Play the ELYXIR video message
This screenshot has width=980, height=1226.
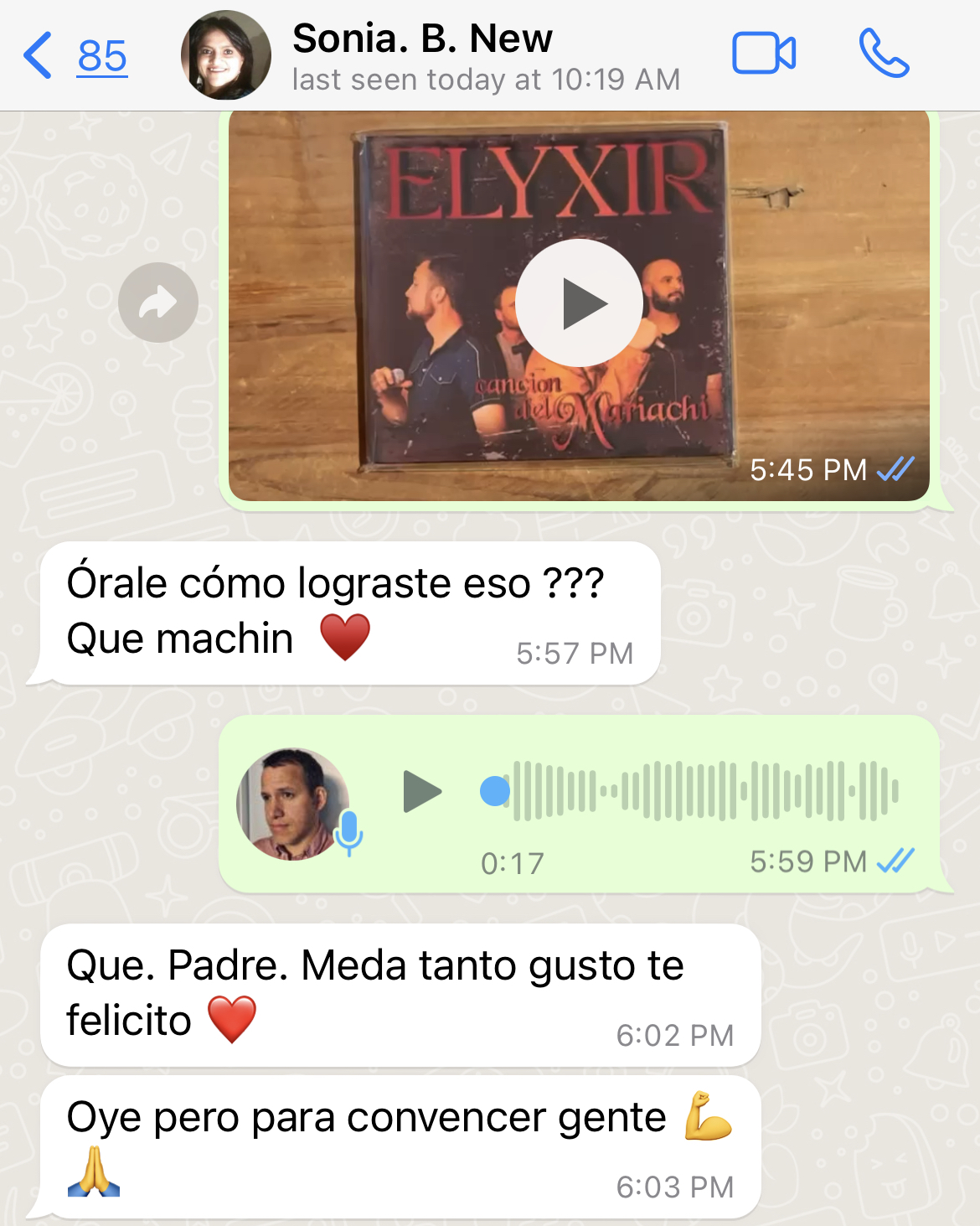[x=579, y=303]
